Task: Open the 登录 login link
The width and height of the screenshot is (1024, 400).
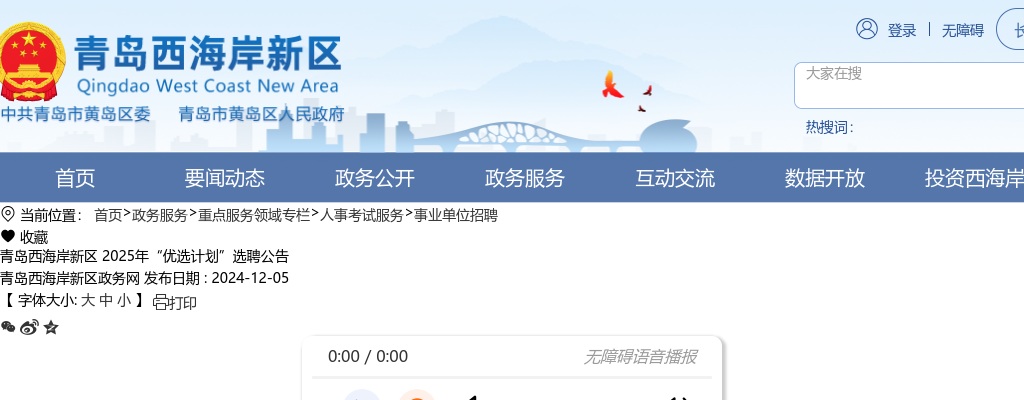Action: [901, 31]
